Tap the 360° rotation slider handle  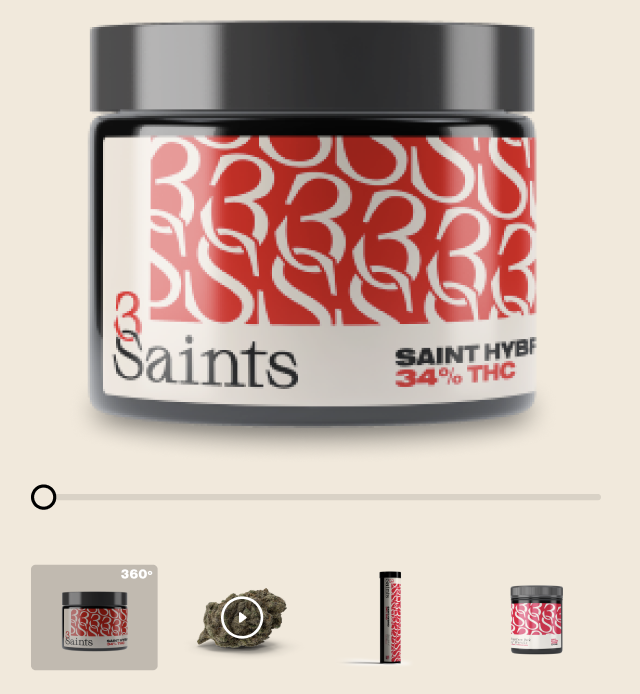click(x=43, y=497)
